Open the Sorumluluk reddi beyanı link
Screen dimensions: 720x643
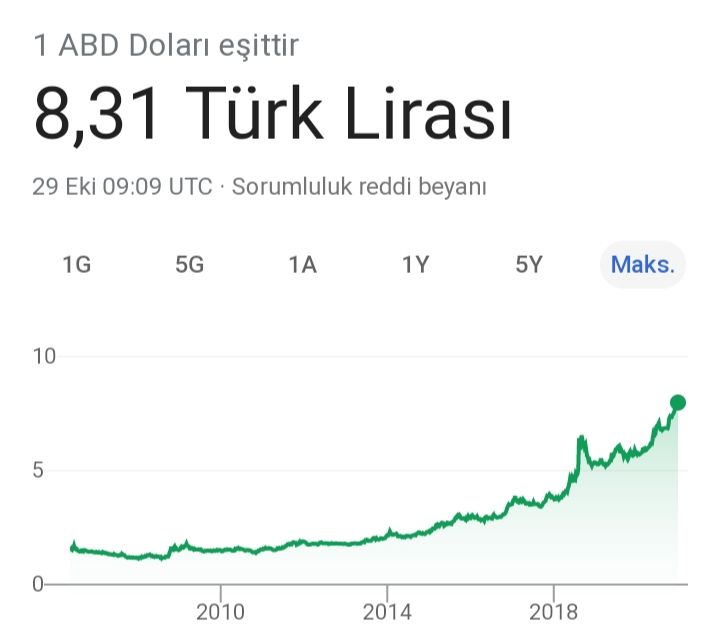coord(359,187)
